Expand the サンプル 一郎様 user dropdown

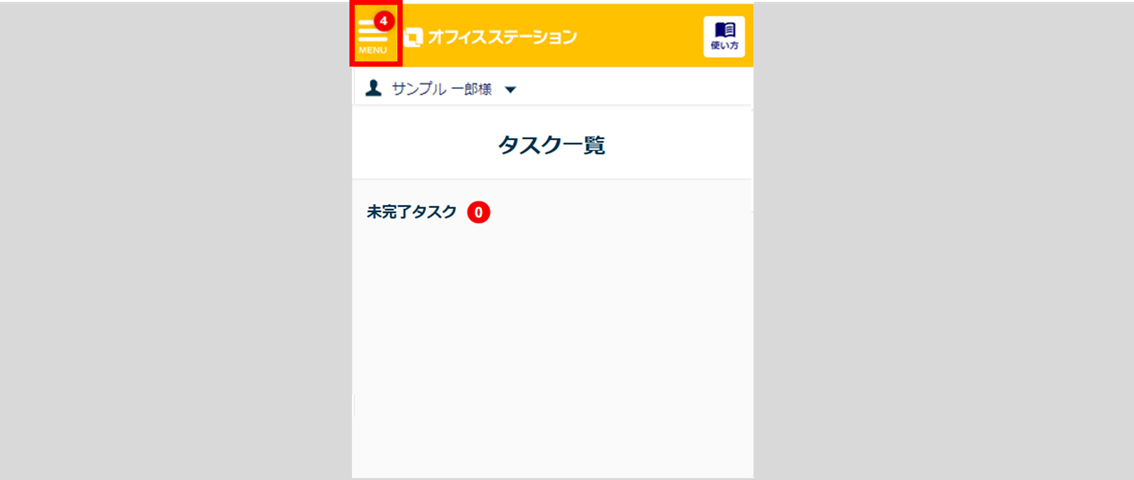tap(441, 89)
